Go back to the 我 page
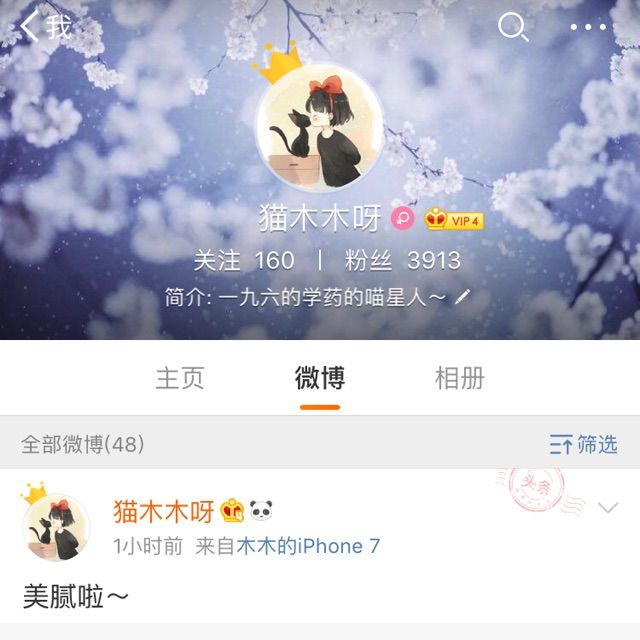The height and width of the screenshot is (640, 640). click(45, 27)
